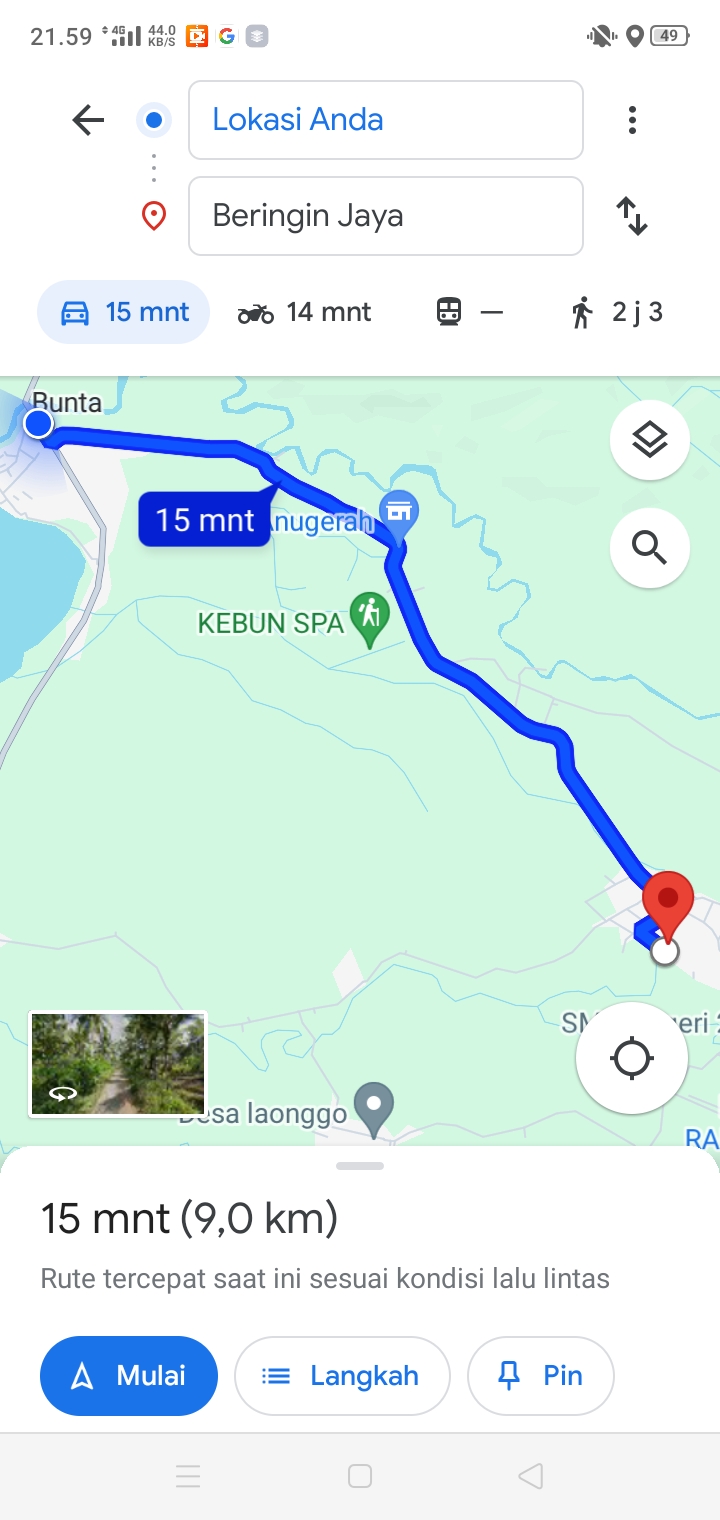Tap the KEBUN SPA marker on the map
This screenshot has height=1520, width=720.
click(370, 619)
